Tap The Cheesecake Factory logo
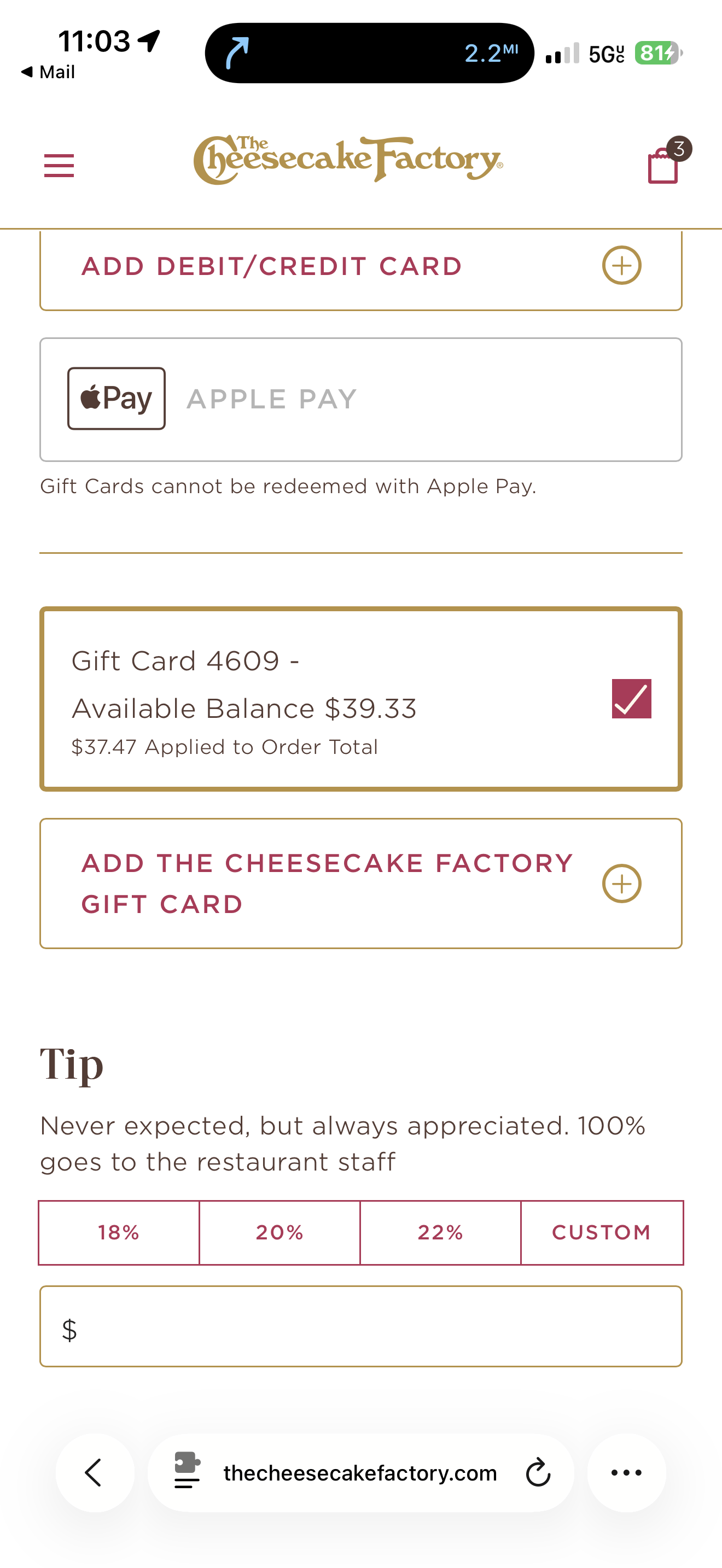This screenshot has width=722, height=1568. (x=348, y=160)
